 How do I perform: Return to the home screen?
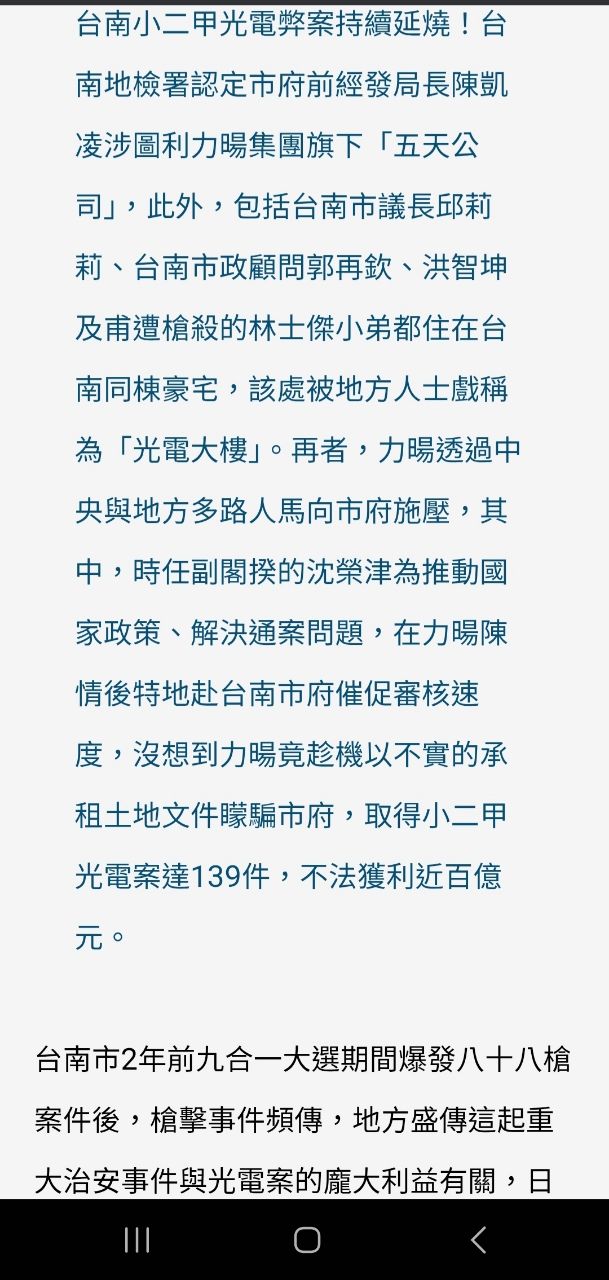(307, 1240)
